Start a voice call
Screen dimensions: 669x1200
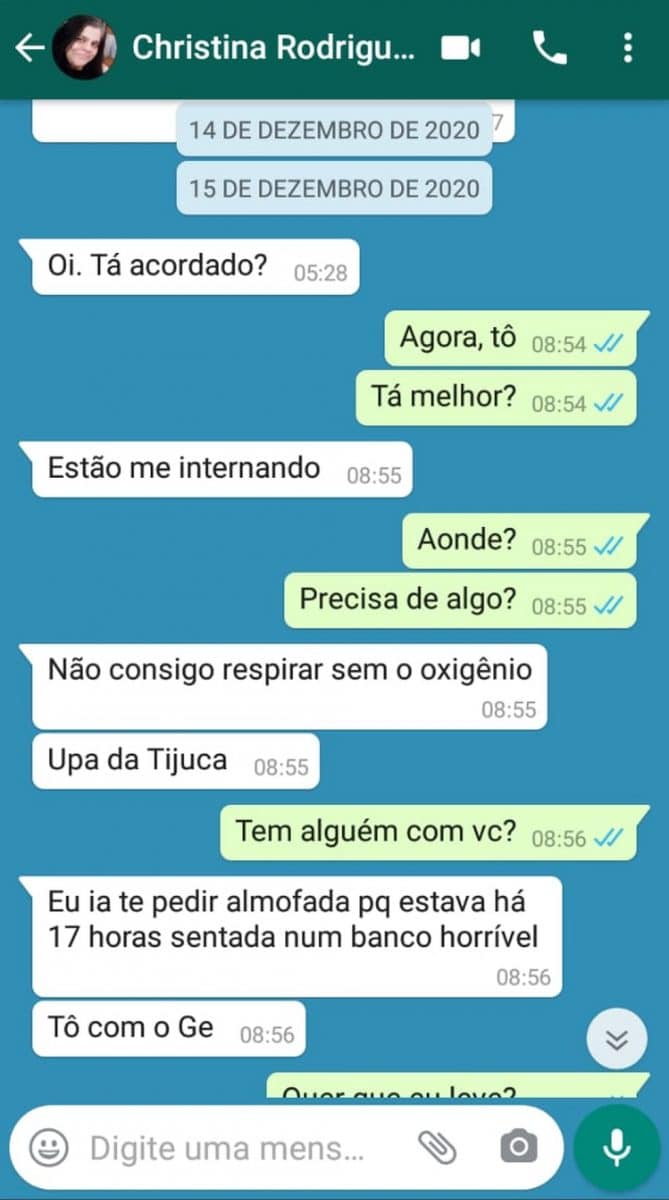pyautogui.click(x=549, y=48)
